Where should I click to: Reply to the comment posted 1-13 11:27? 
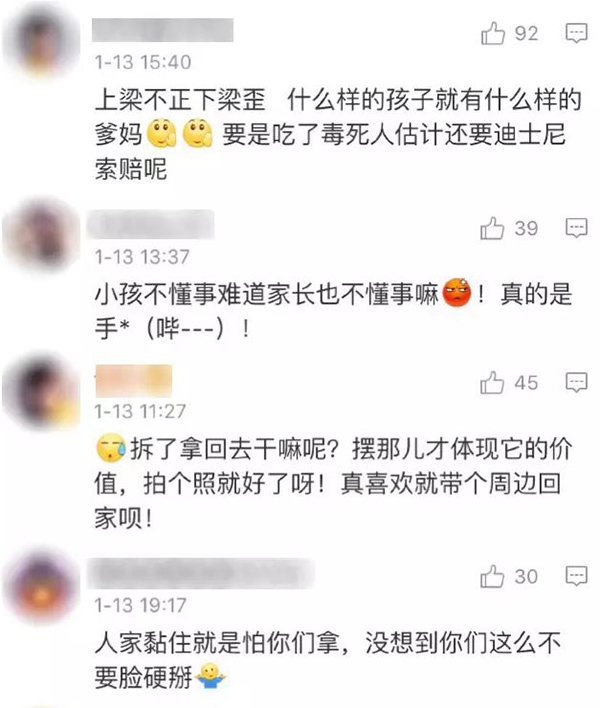click(577, 383)
